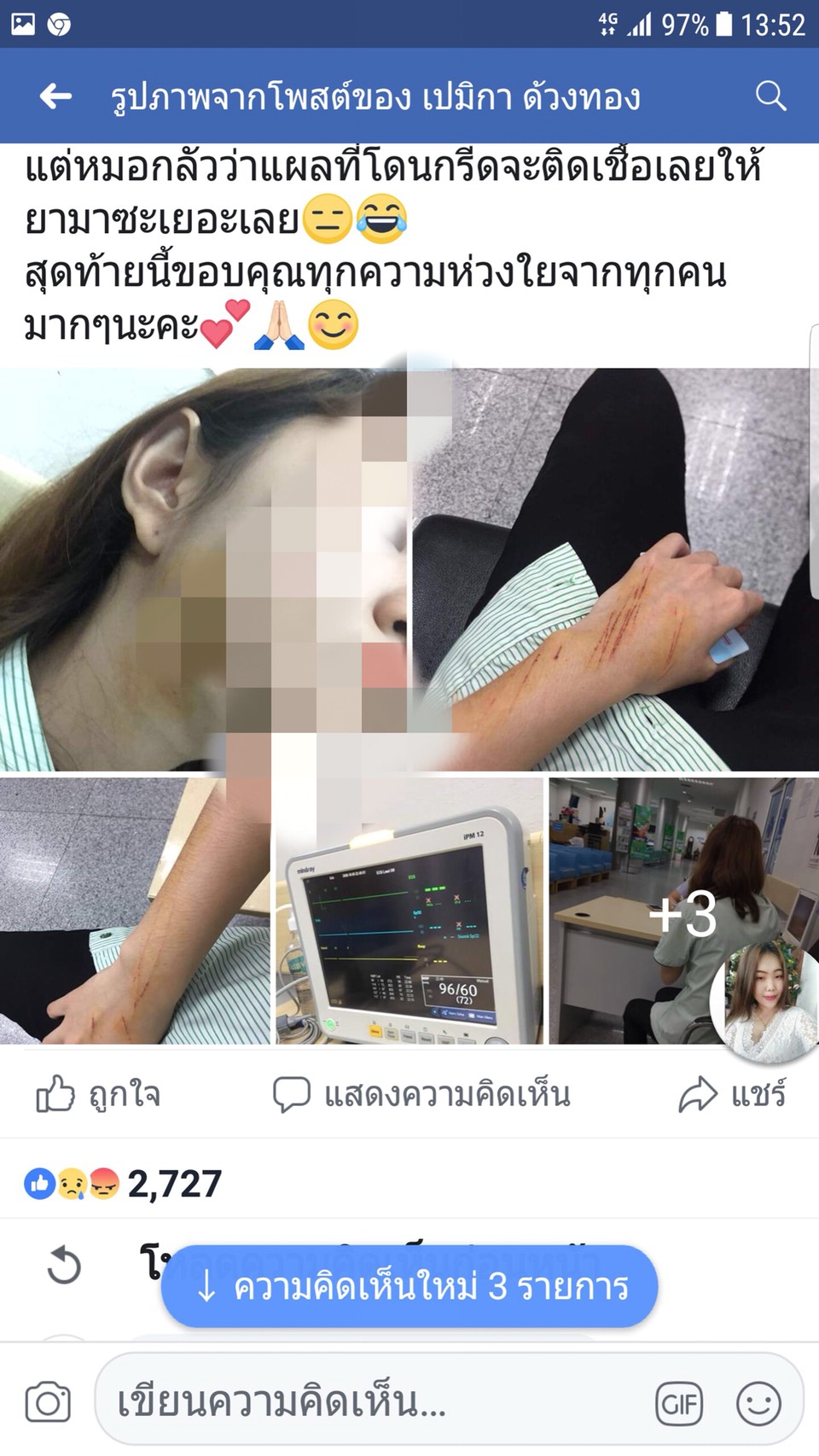Open the patient monitor photo
Image resolution: width=819 pixels, height=1456 pixels.
pyautogui.click(x=409, y=911)
